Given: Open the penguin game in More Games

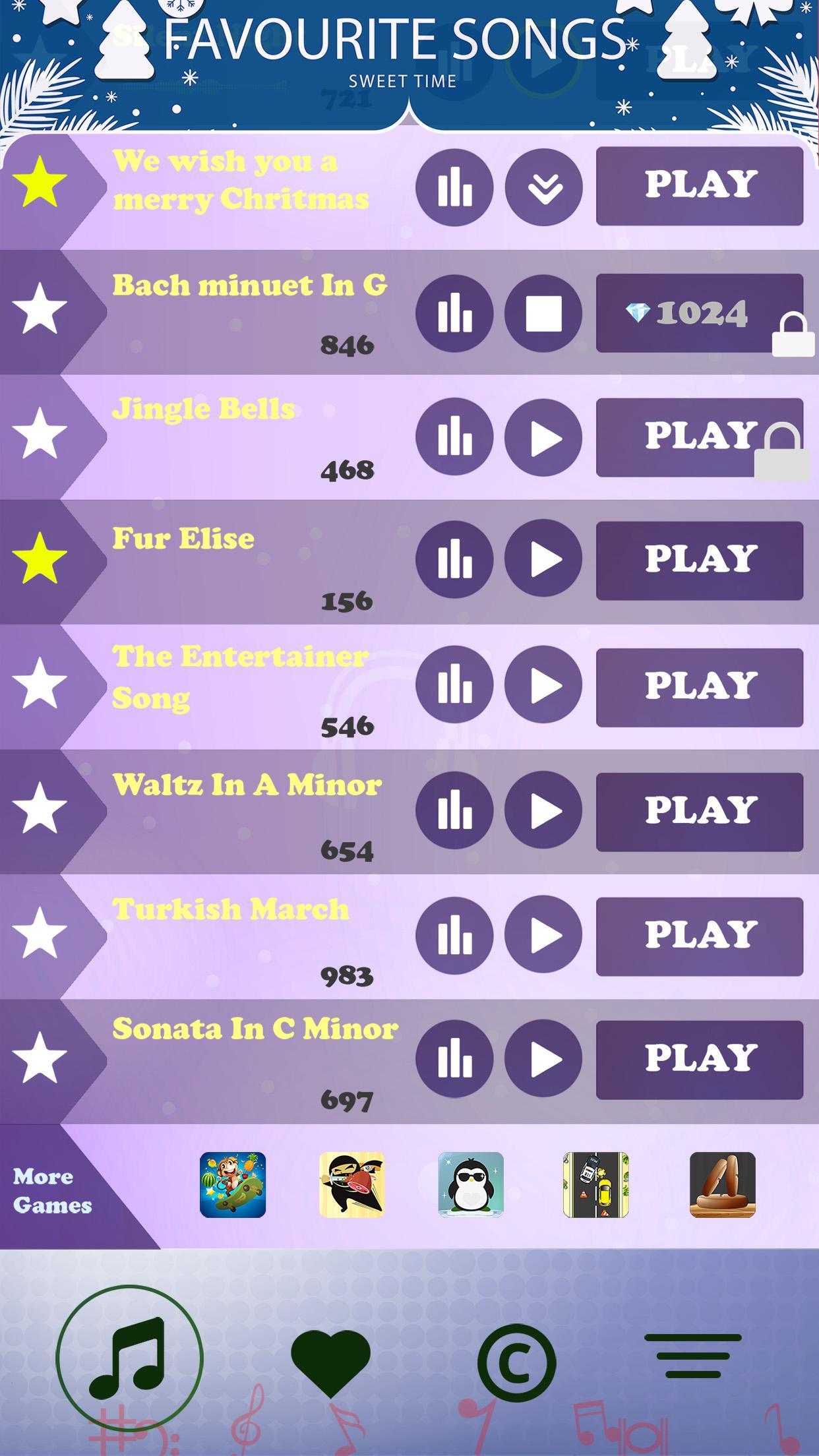Looking at the screenshot, I should (x=471, y=1185).
